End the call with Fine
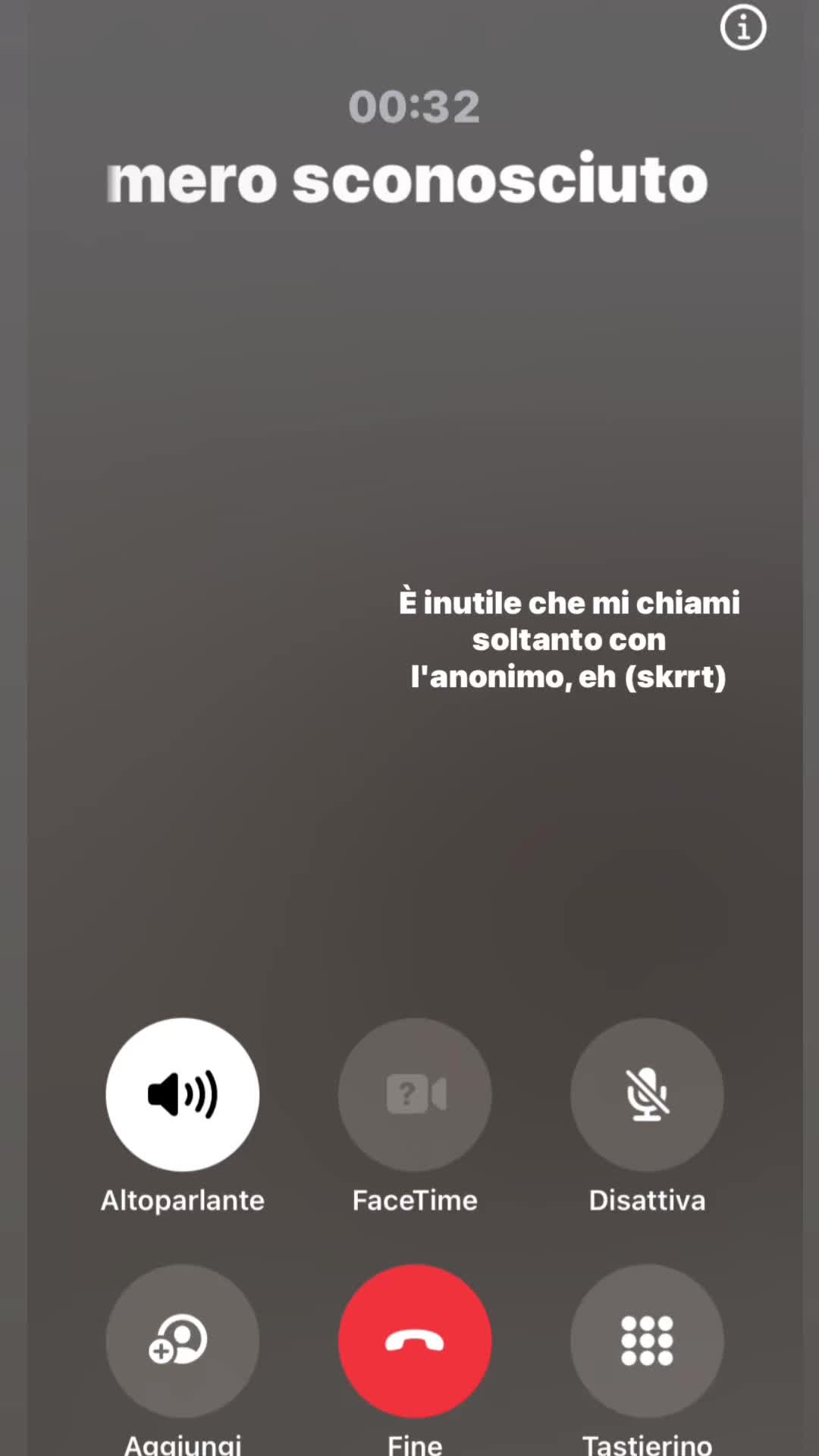This screenshot has height=1456, width=819. coord(415,1341)
